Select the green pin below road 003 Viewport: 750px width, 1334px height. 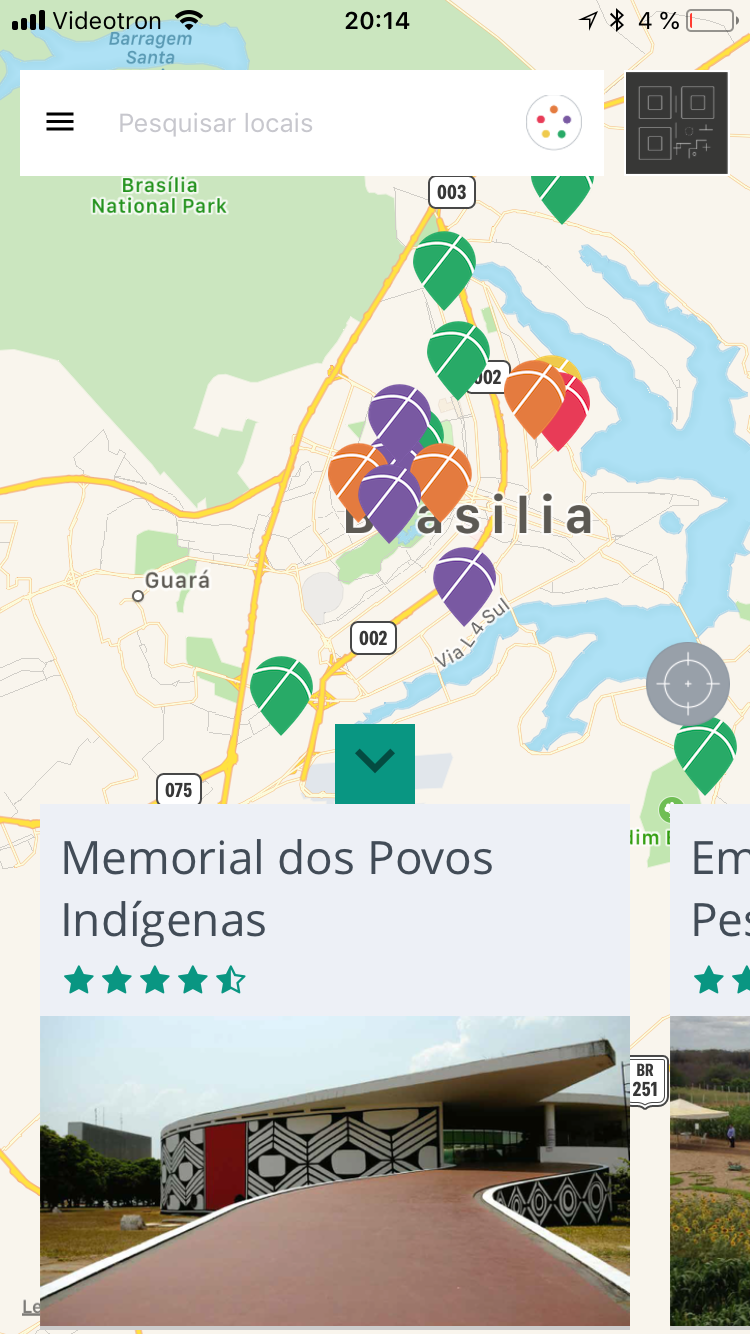[x=444, y=264]
